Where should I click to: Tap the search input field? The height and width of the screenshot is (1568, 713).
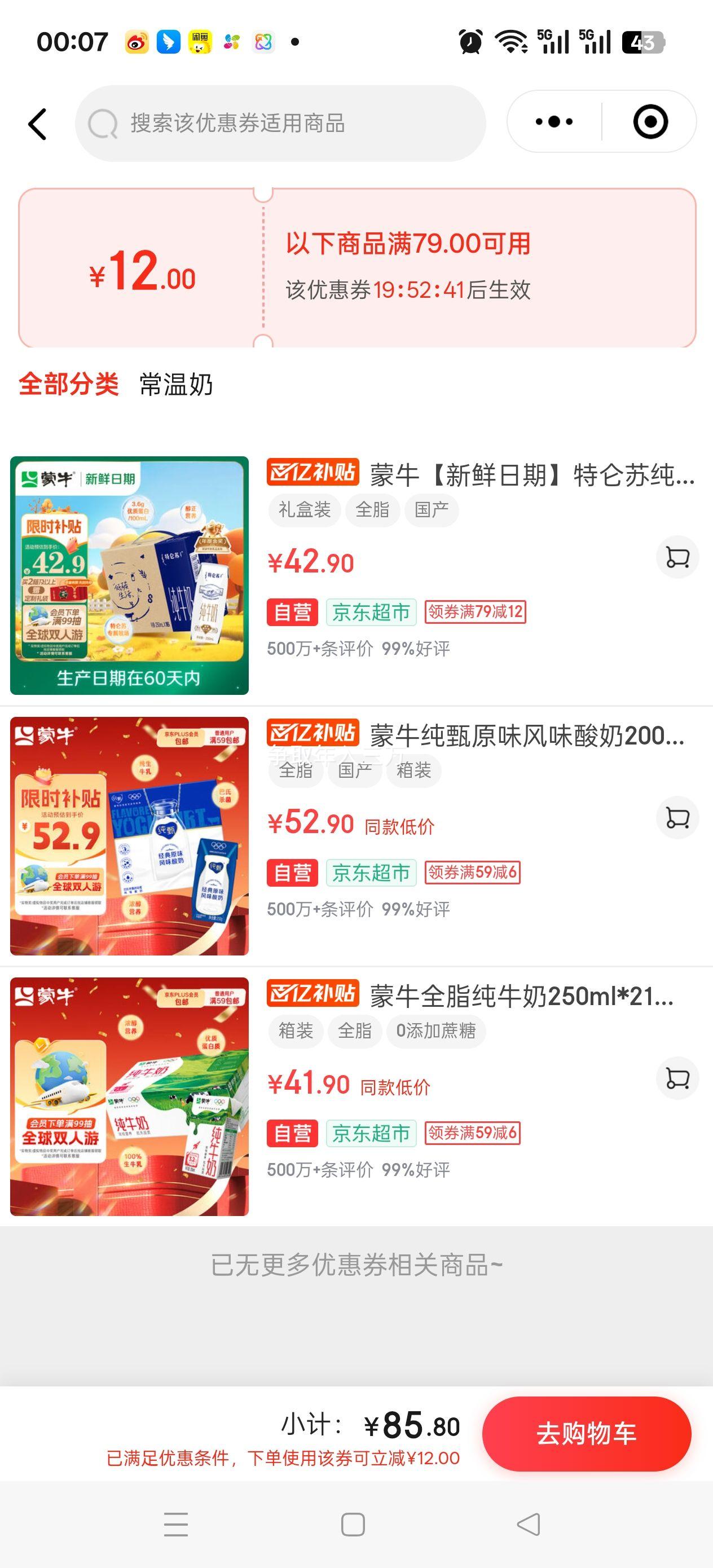(280, 122)
